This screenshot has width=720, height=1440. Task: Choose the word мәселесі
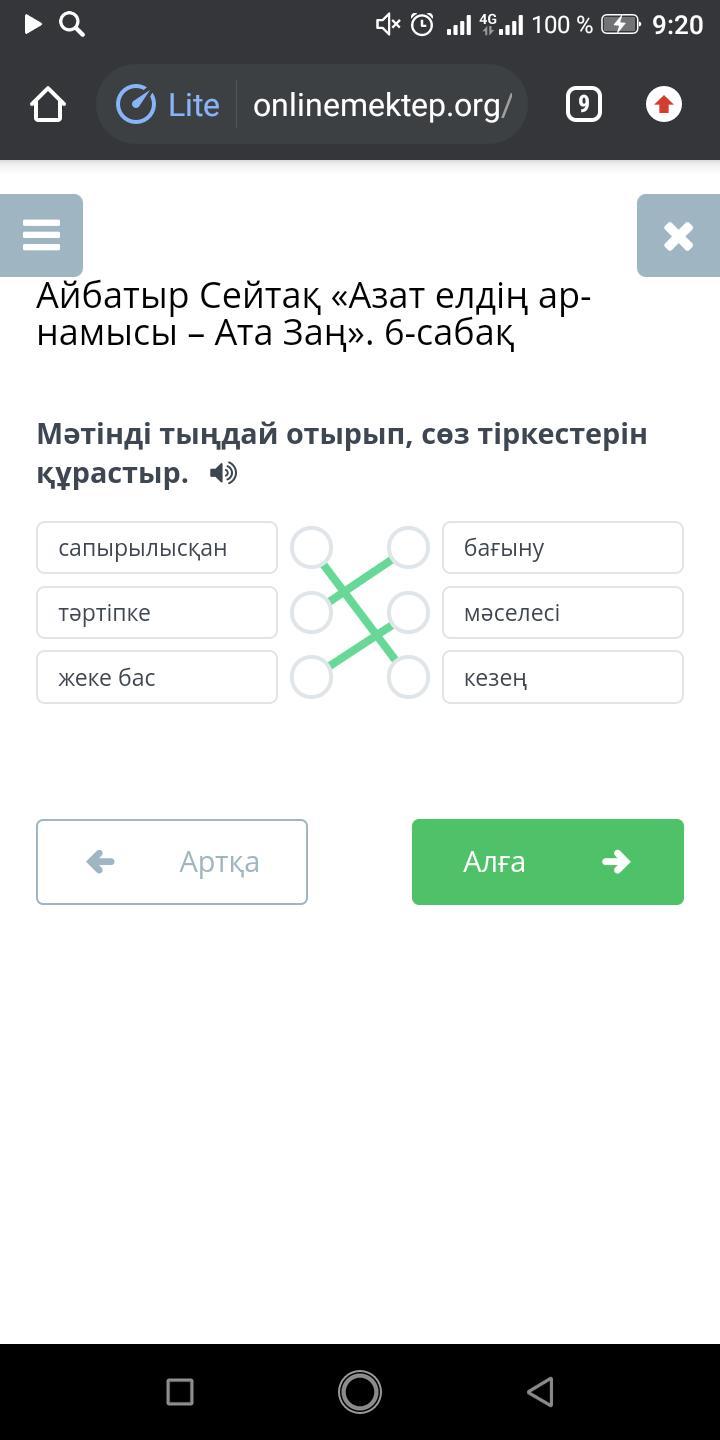(x=563, y=612)
